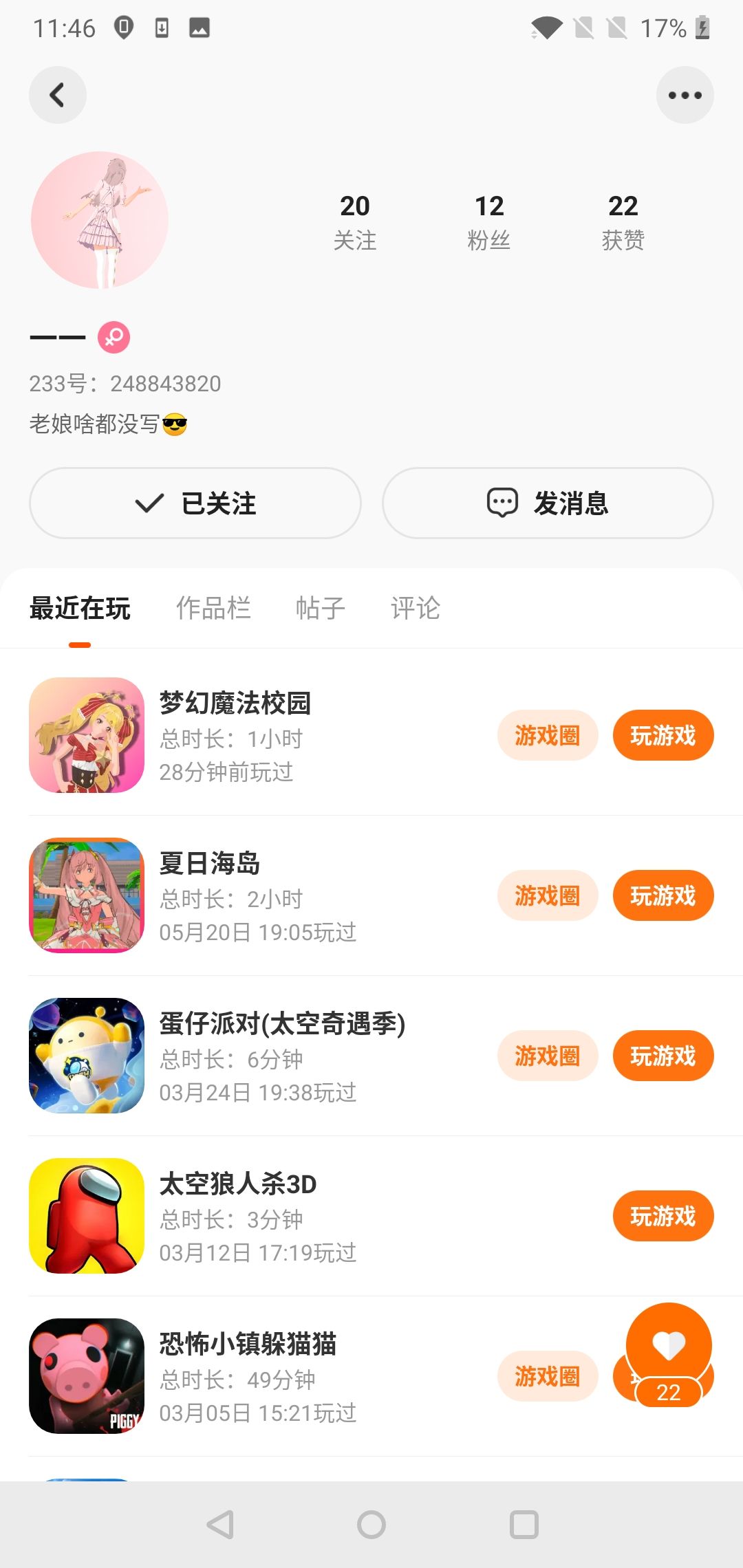Open the 粉丝 followers list
Screen dimensions: 743x1568
click(x=489, y=221)
